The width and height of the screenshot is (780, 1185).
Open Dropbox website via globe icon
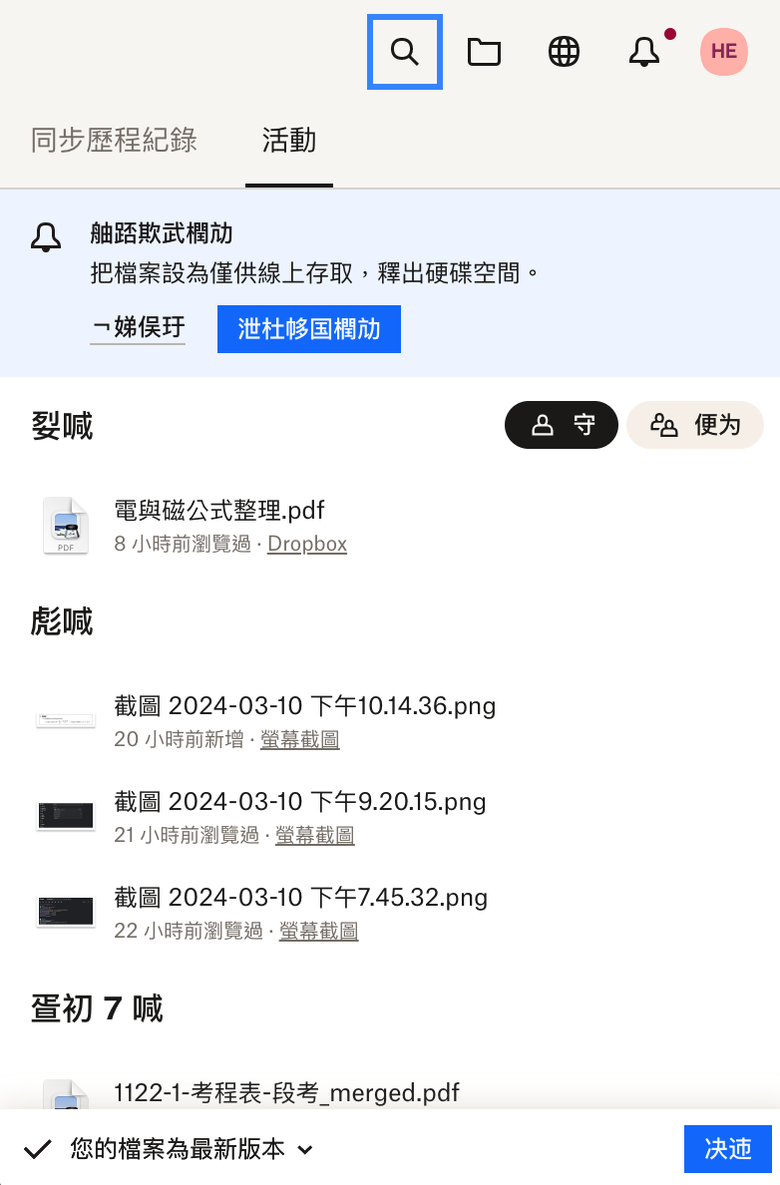click(564, 51)
